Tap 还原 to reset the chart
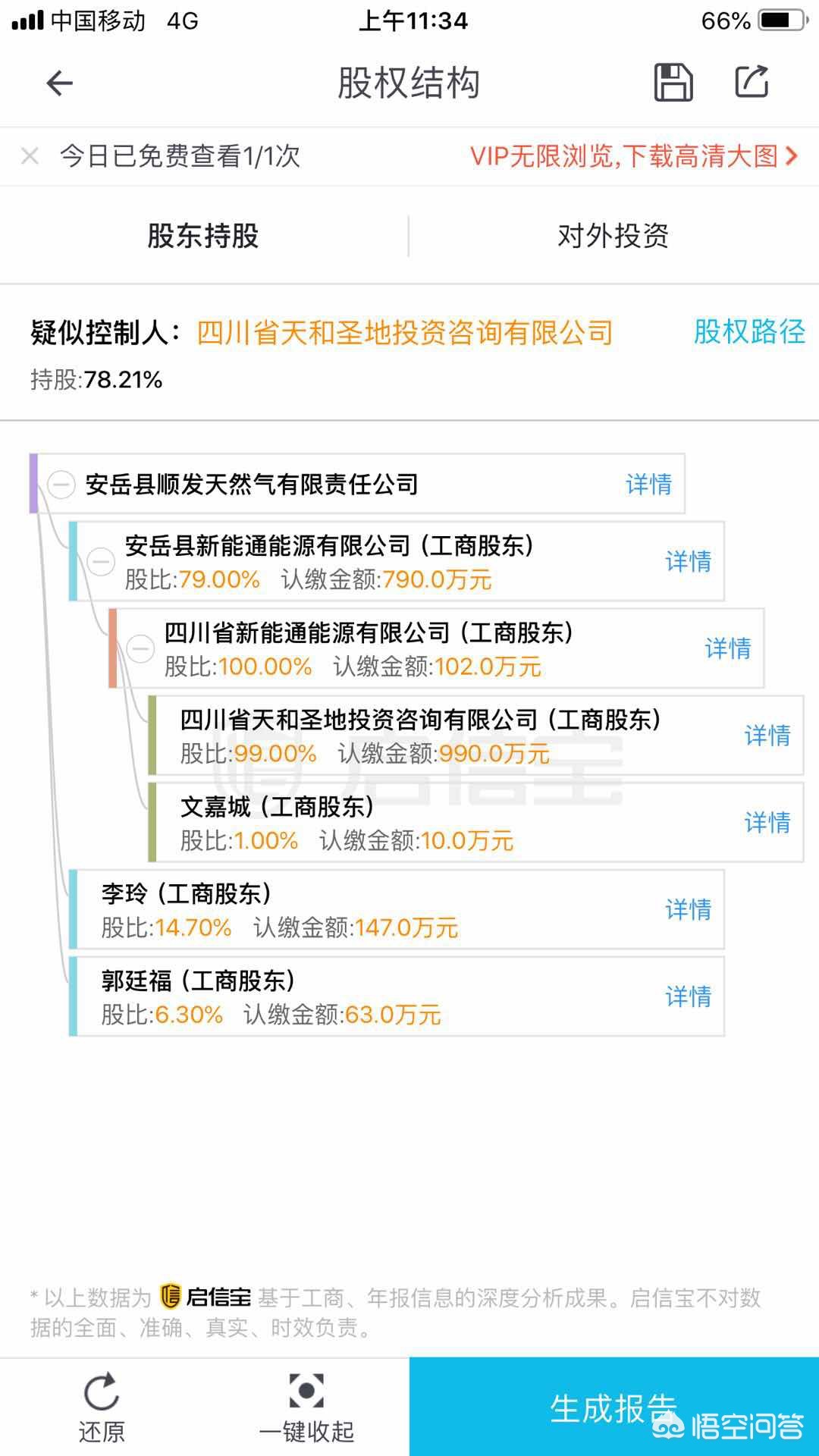 point(102,1408)
